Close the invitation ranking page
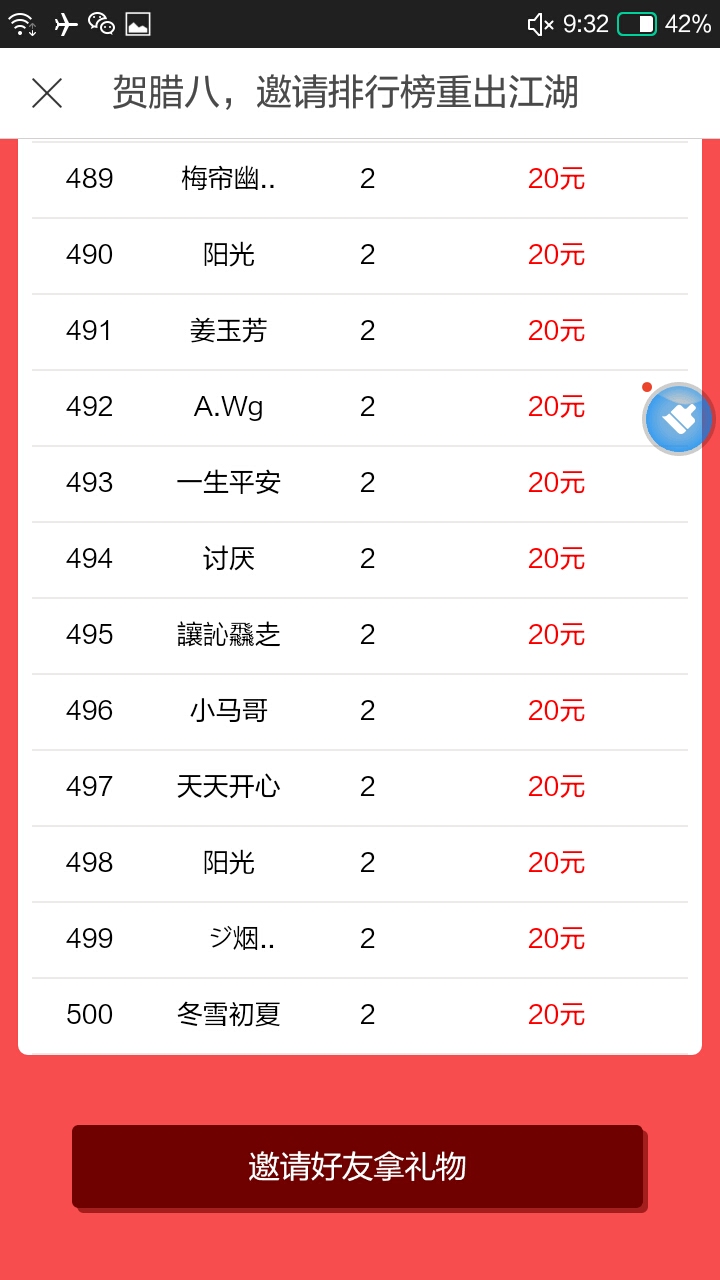 pos(47,93)
